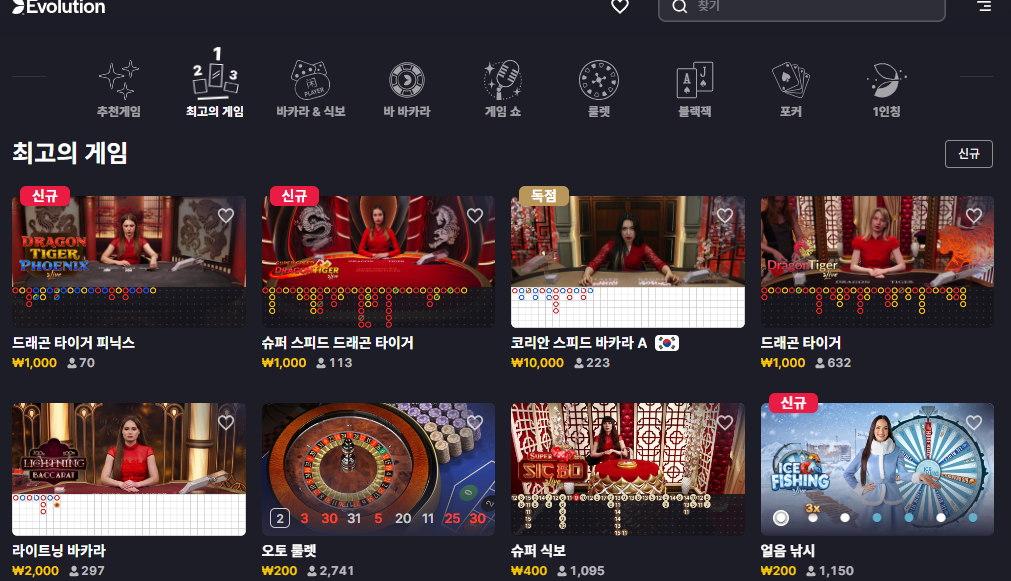Image resolution: width=1011 pixels, height=581 pixels.
Task: Switch to the 추천게임 category
Action: point(119,89)
